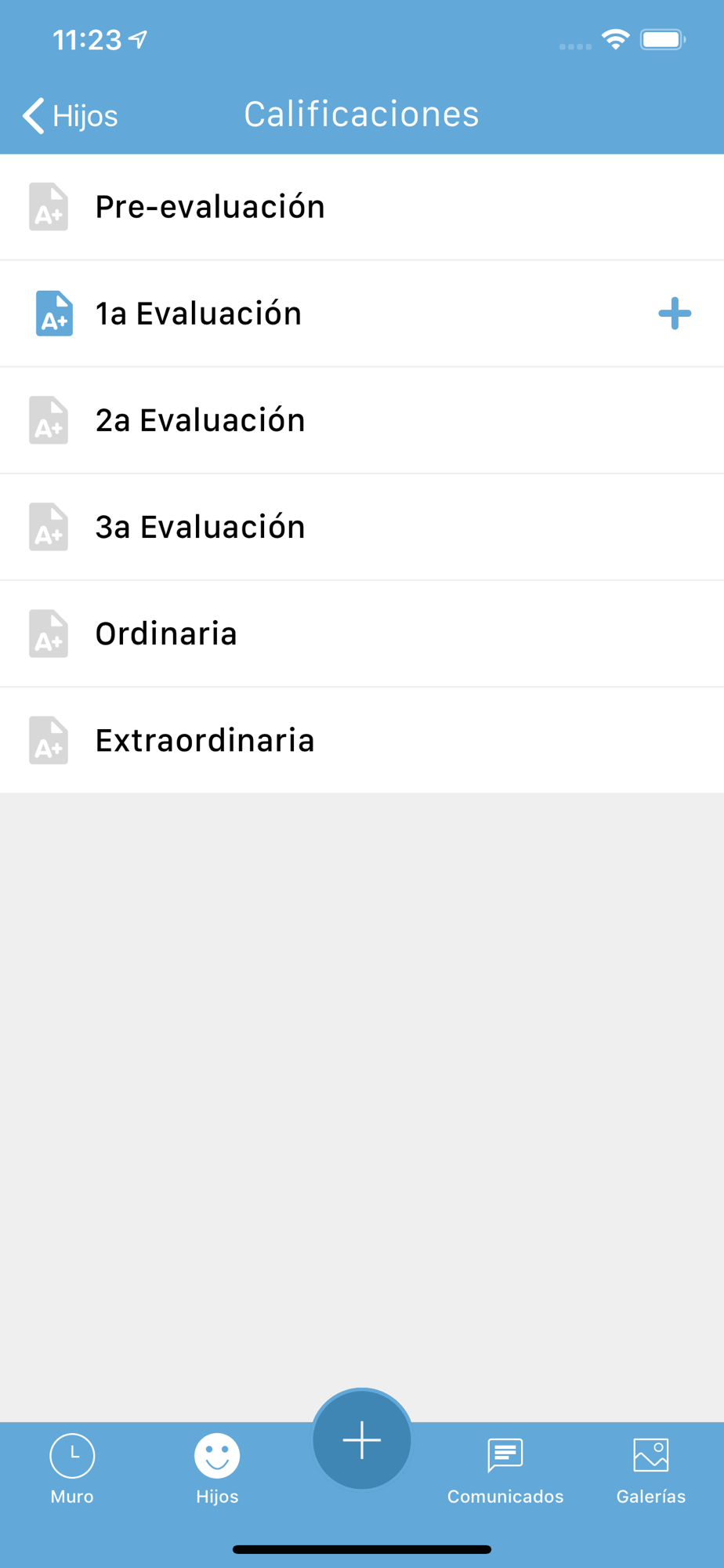Open the Ordinaria row
The height and width of the screenshot is (1568, 724).
[166, 633]
